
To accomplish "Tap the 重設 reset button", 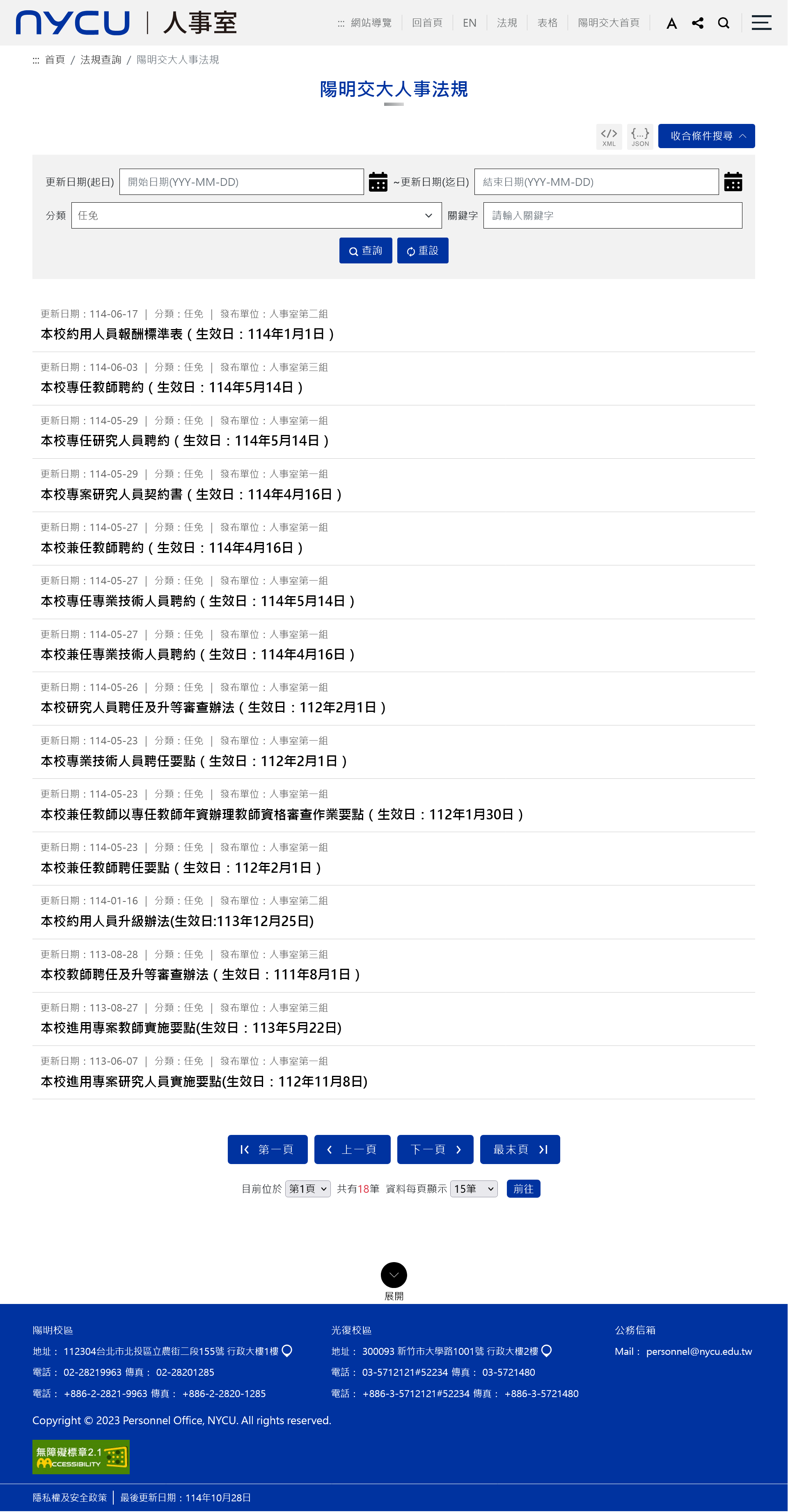I will [422, 251].
